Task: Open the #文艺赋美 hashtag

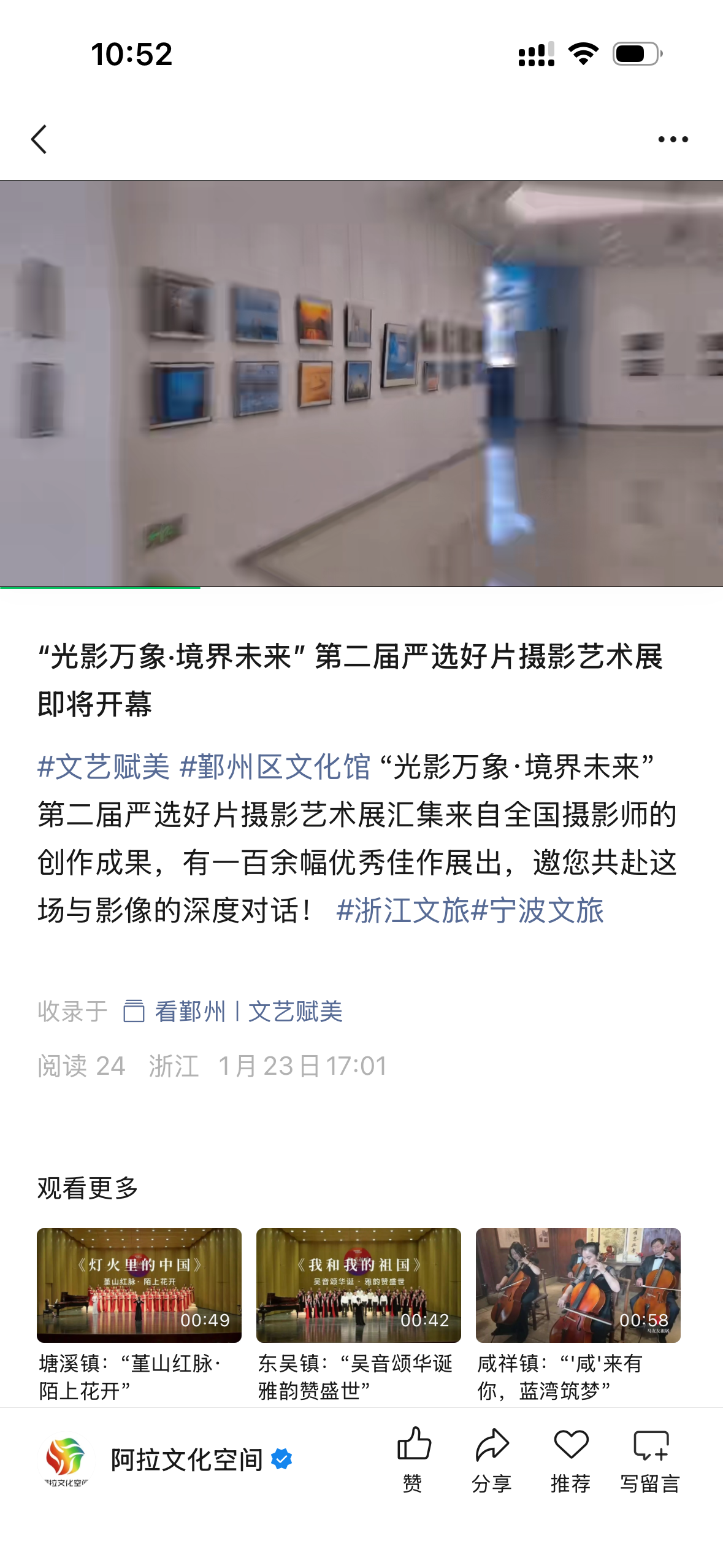Action: click(x=103, y=767)
